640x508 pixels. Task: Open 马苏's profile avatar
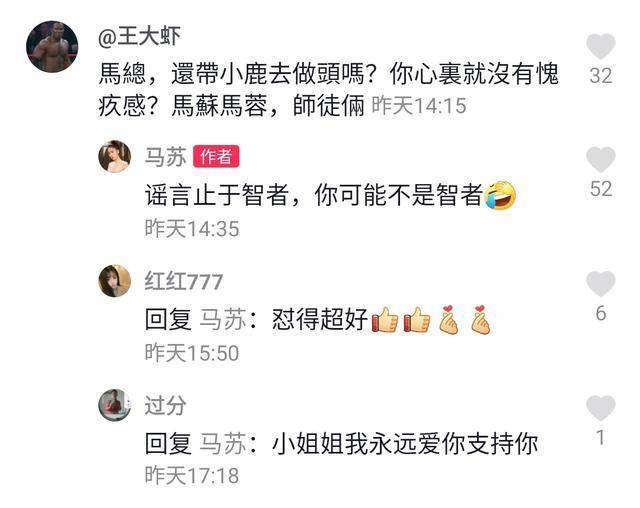114,157
